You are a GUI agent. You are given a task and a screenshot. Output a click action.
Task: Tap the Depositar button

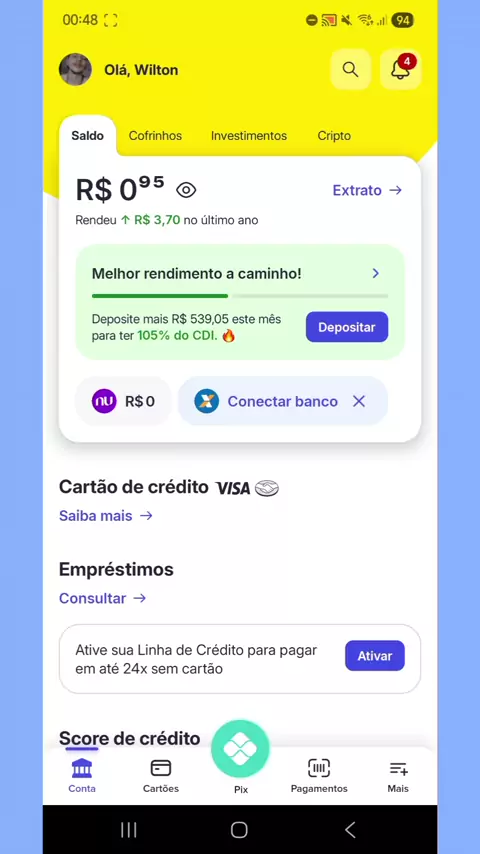pyautogui.click(x=347, y=327)
